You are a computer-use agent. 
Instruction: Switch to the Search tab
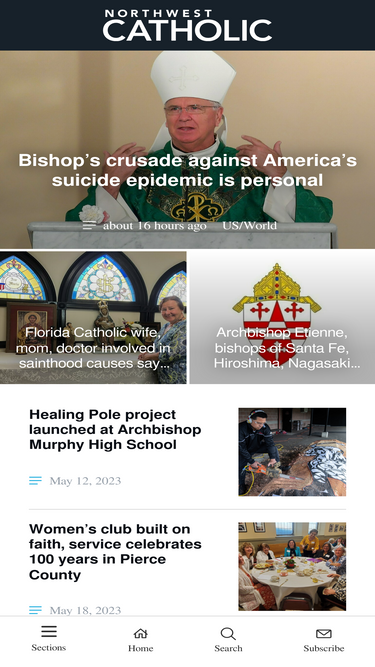tap(228, 641)
